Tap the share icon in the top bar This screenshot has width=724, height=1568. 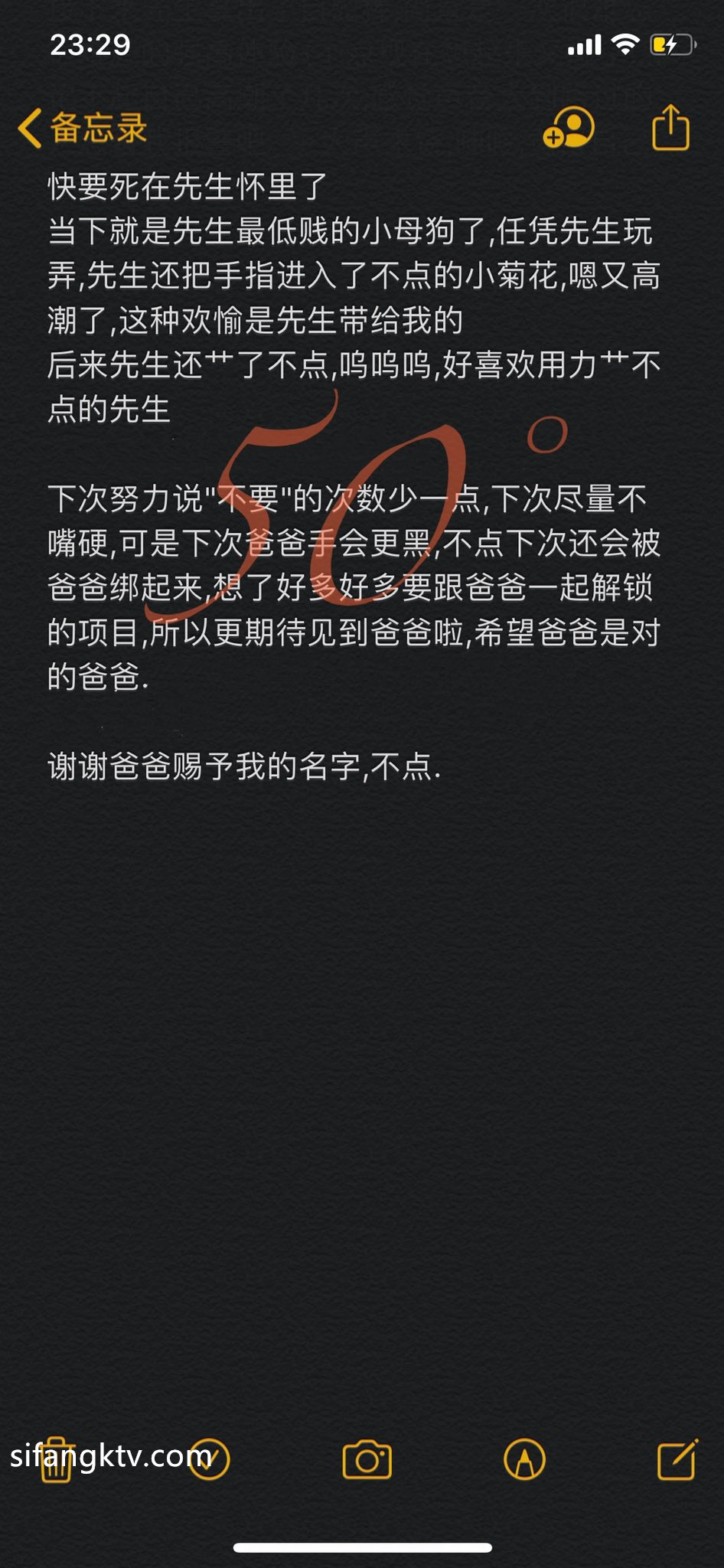[670, 127]
